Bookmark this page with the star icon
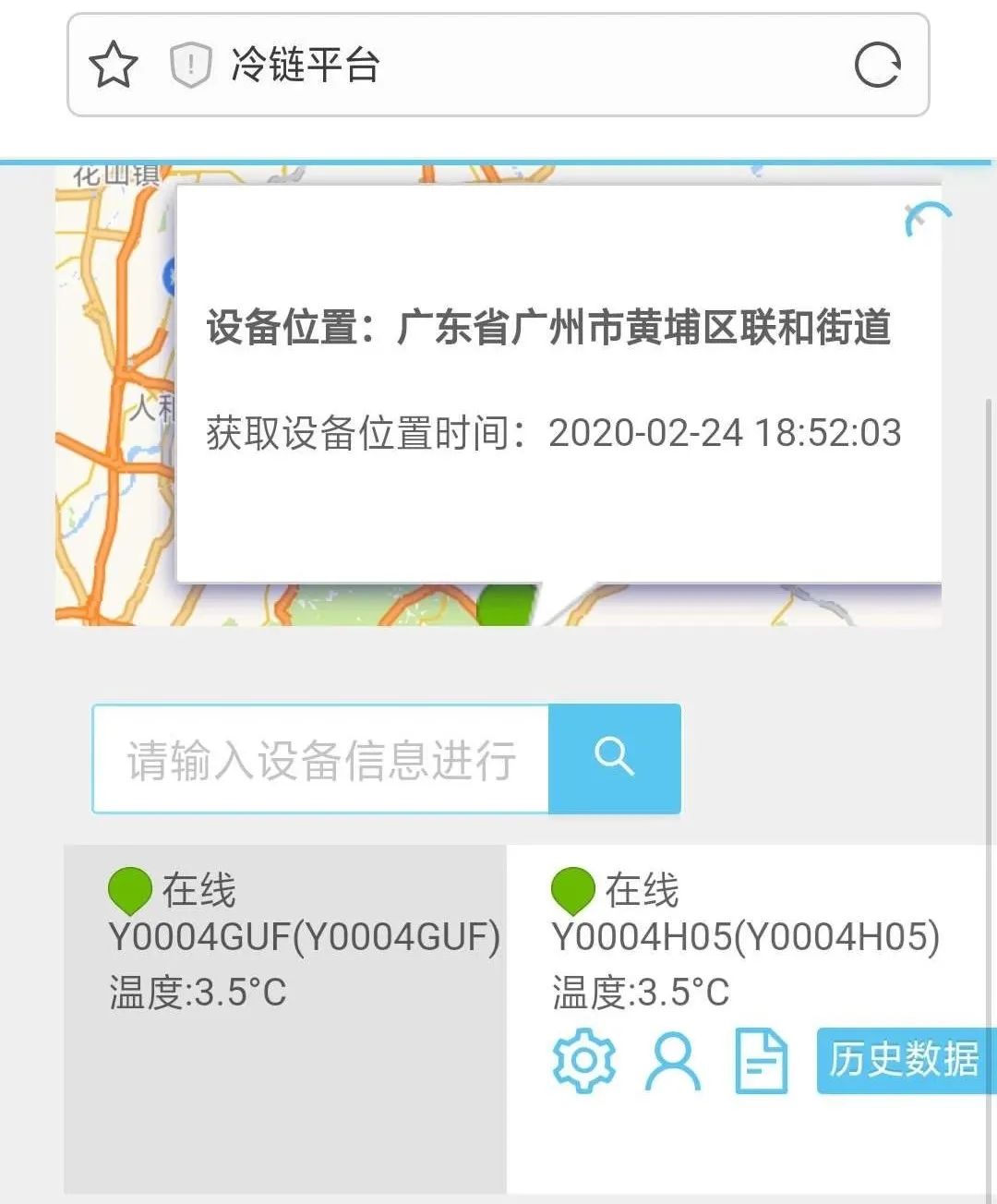 (x=113, y=65)
